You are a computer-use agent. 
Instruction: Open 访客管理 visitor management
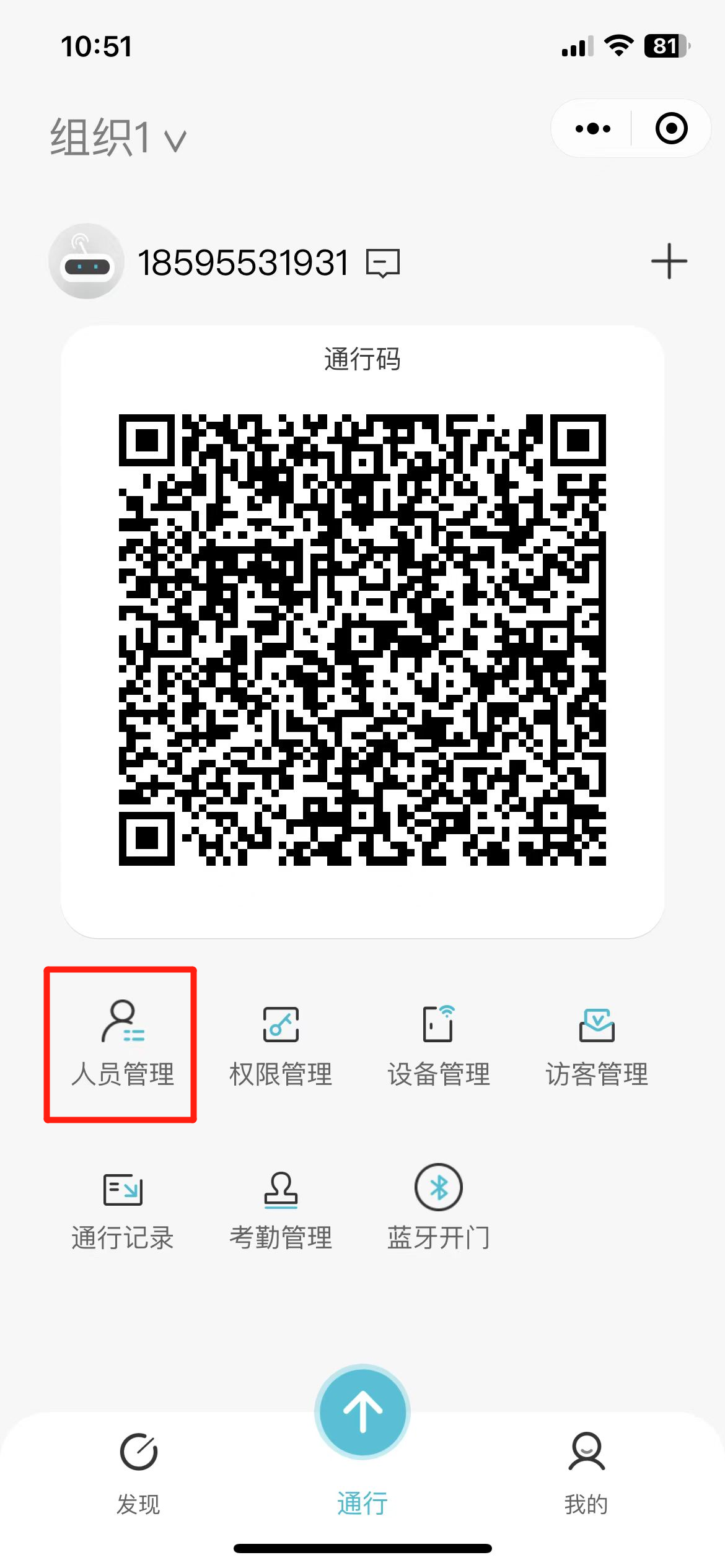pos(597,1043)
